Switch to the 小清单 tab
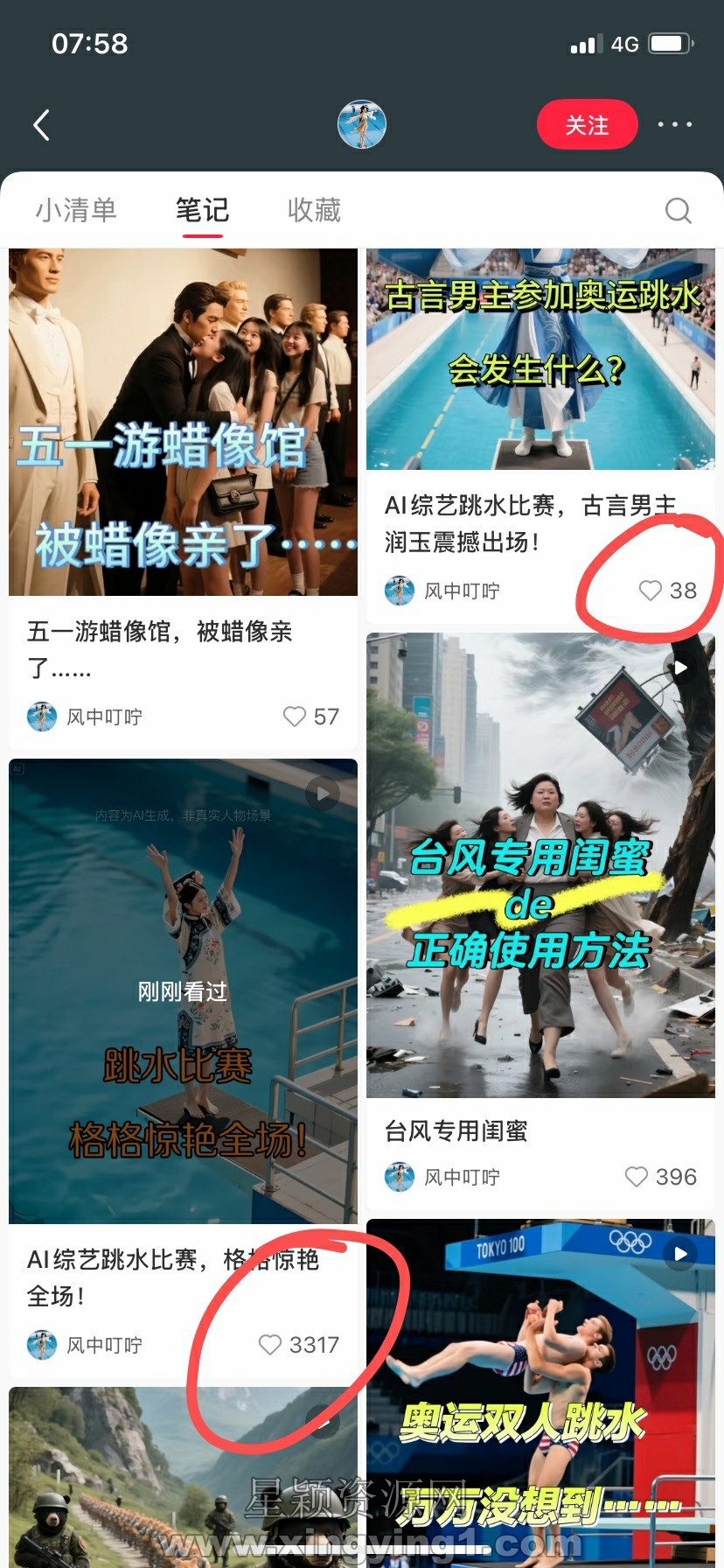Viewport: 724px width, 1568px height. coord(76,210)
